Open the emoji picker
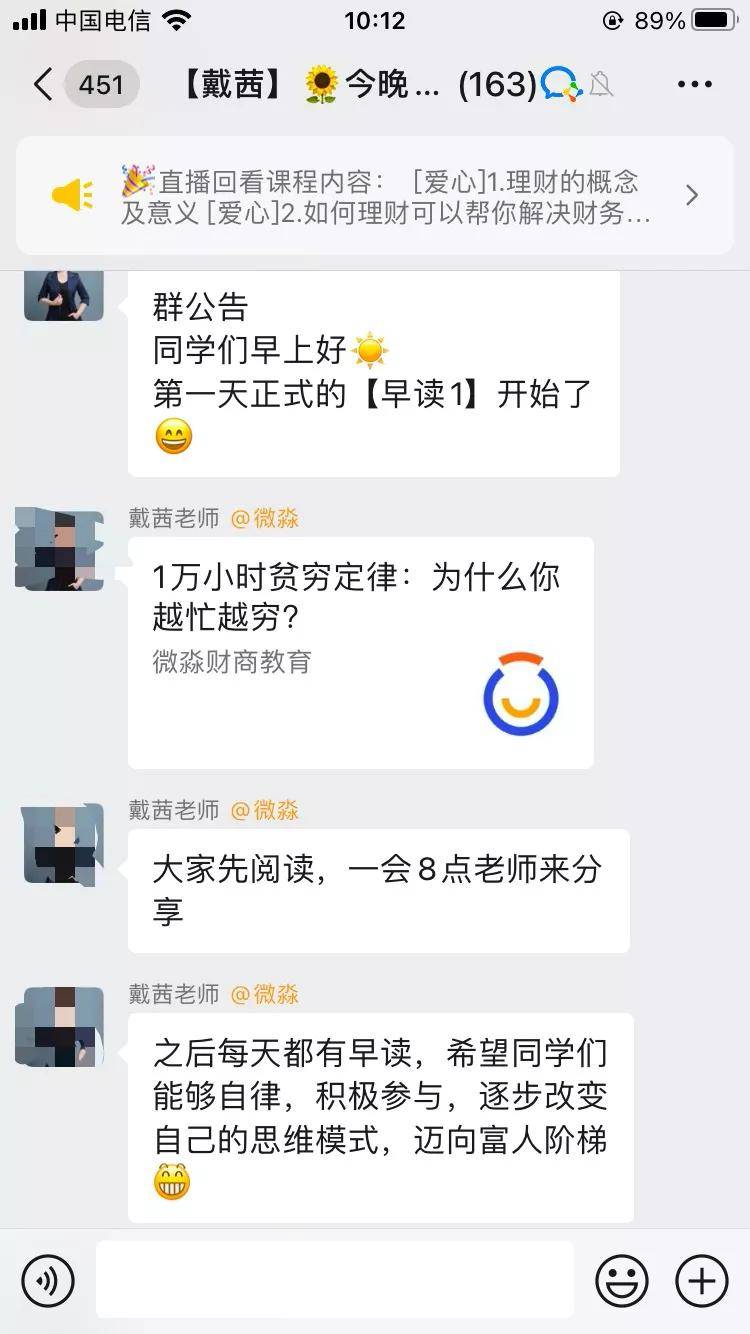Screen dimensions: 750x1334 (x=621, y=1279)
